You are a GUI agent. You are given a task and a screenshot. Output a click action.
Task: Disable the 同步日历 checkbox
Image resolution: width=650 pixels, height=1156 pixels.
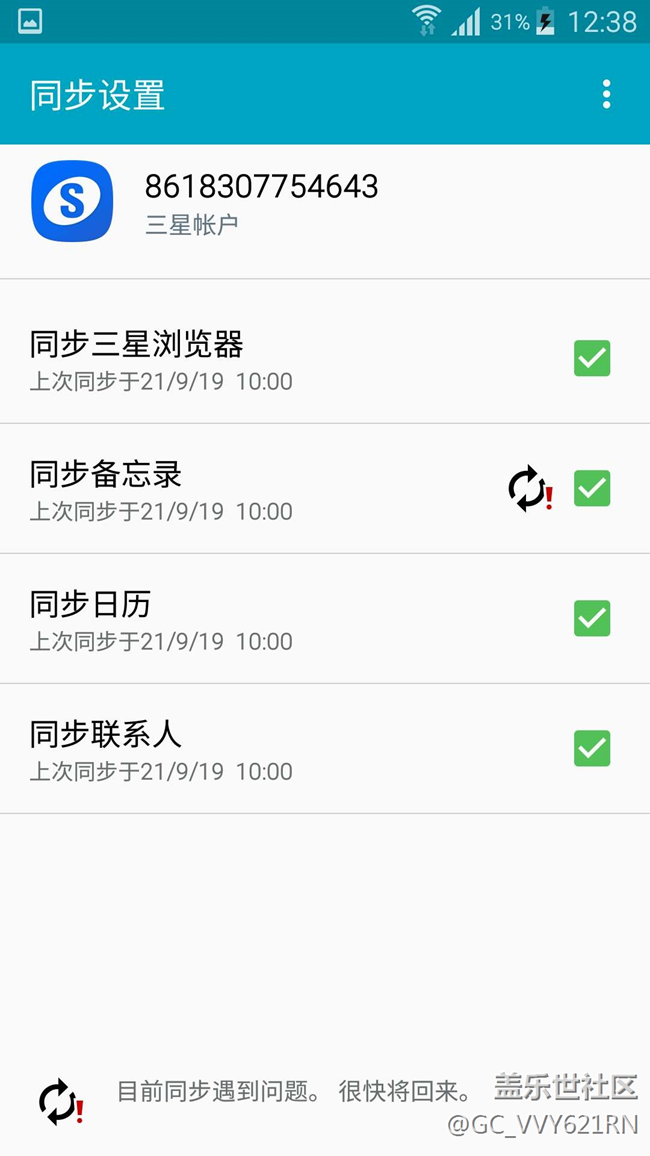point(592,618)
